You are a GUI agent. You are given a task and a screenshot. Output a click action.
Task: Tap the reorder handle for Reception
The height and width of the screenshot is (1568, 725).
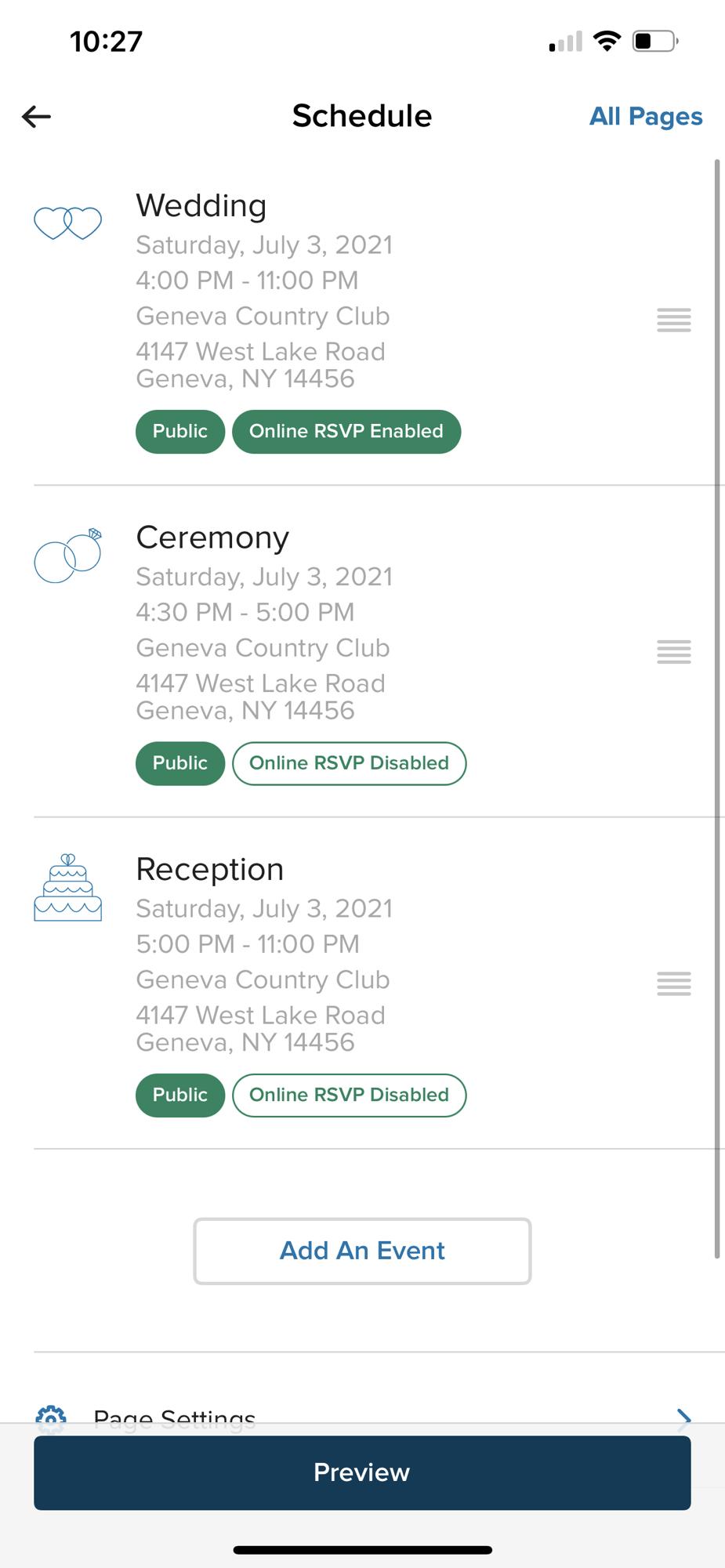click(674, 983)
